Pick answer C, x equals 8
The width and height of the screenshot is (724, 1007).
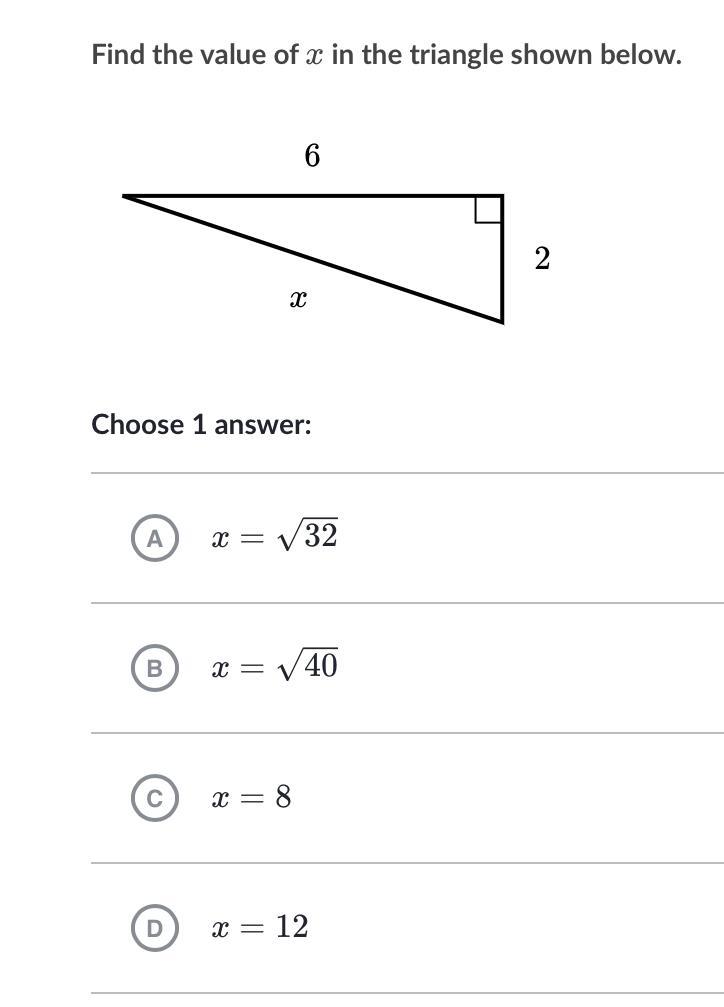pos(154,798)
